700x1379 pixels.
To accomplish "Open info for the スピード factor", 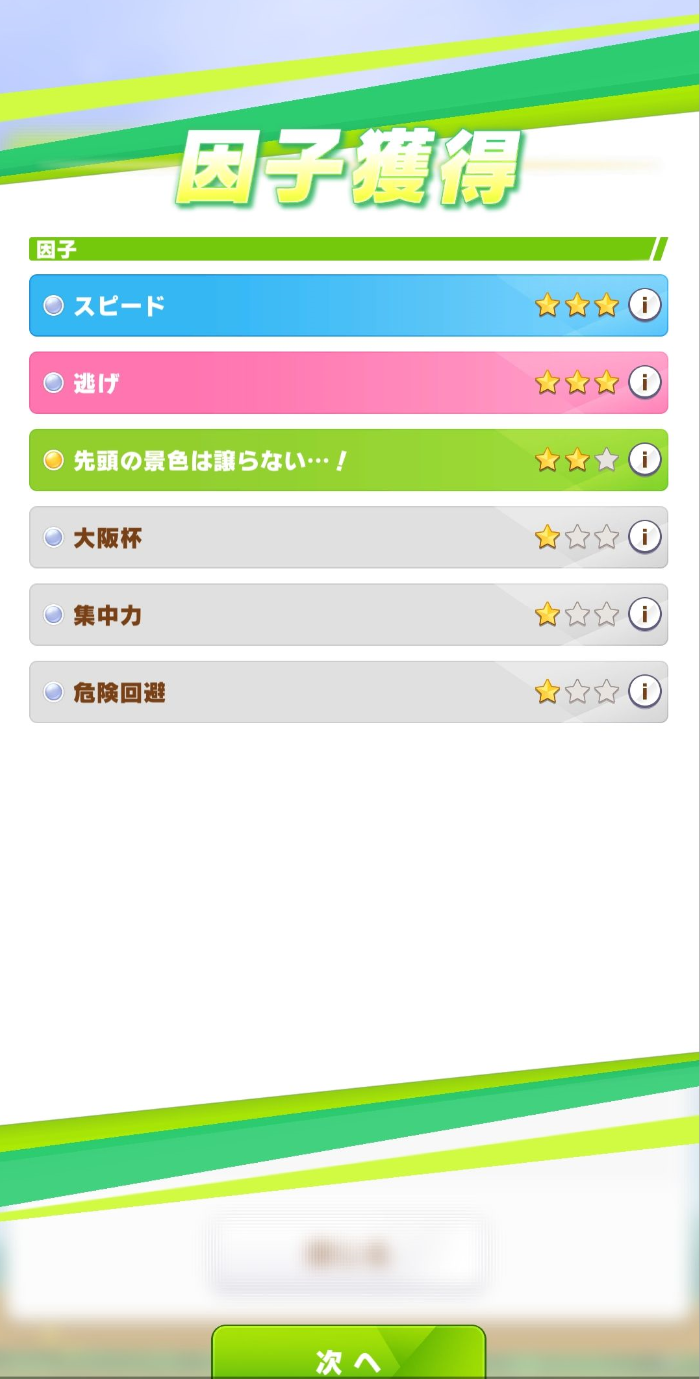I will [x=645, y=305].
